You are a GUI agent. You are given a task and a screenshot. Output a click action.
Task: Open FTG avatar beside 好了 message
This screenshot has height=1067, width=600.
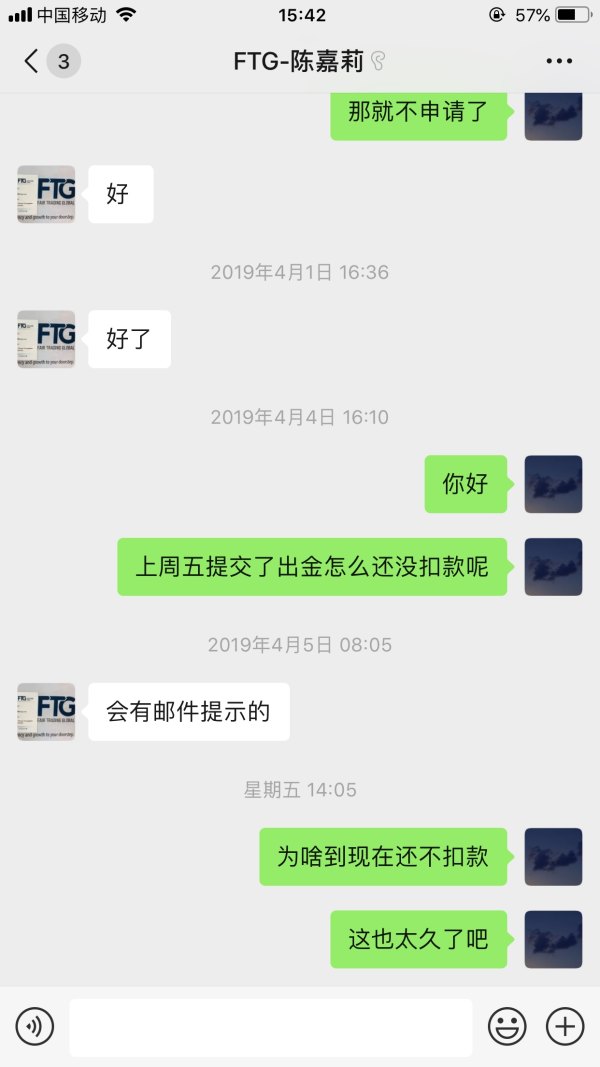tap(46, 339)
